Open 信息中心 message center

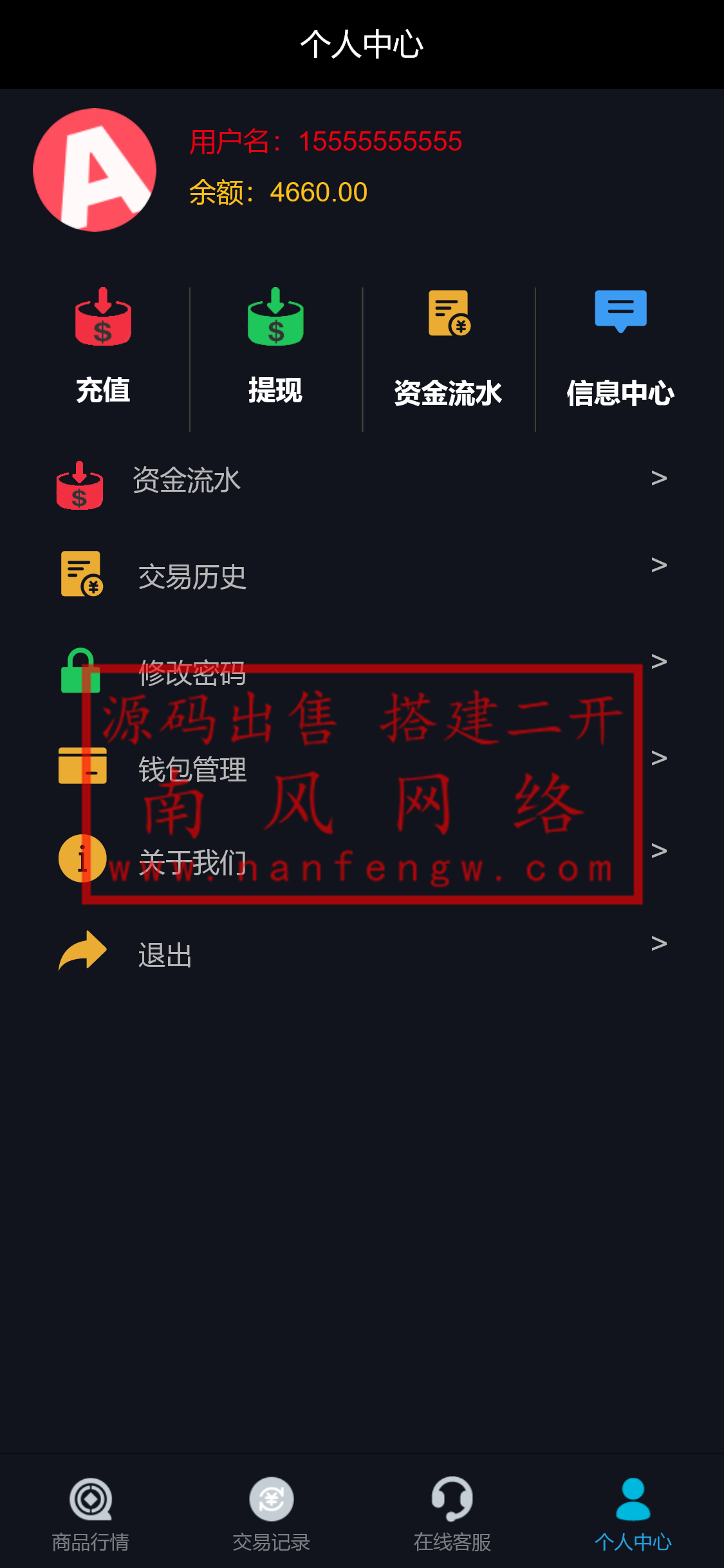point(620,349)
